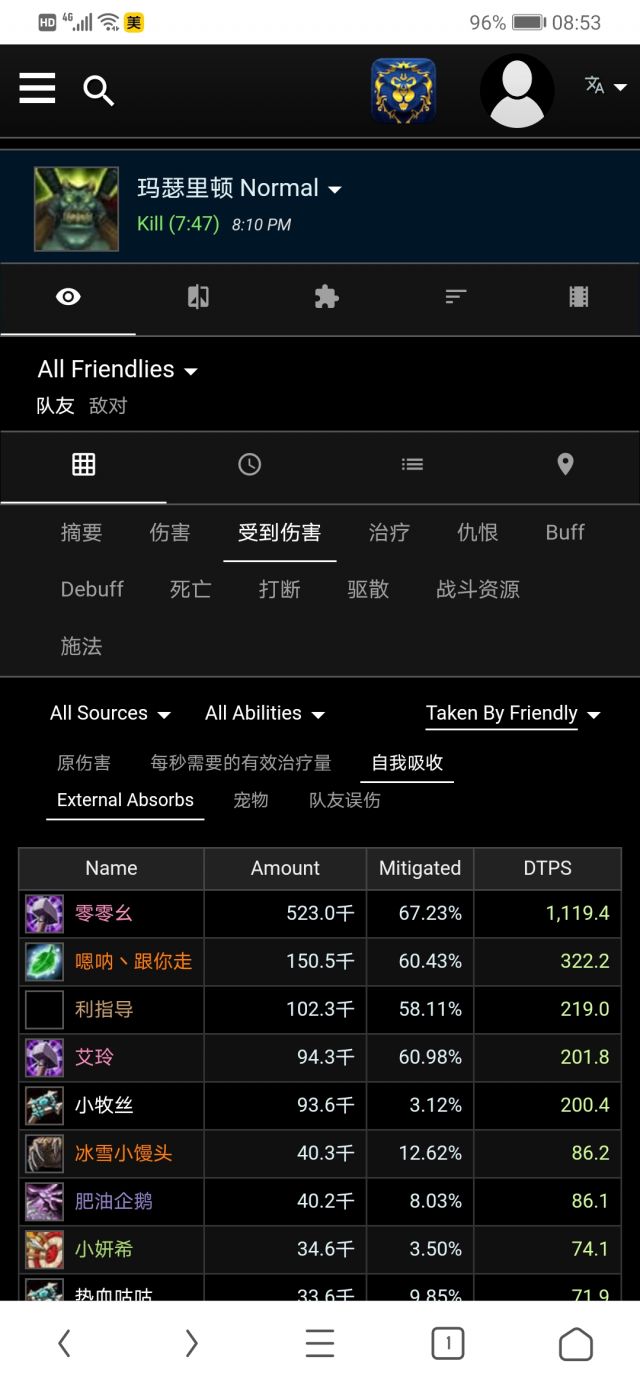The height and width of the screenshot is (1386, 640).
Task: Open the 死亡 deaths tab
Action: (x=190, y=589)
